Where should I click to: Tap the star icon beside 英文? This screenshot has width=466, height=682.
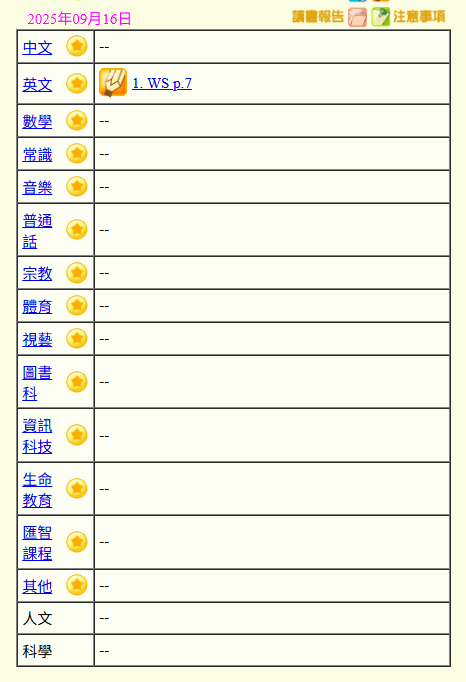click(77, 83)
